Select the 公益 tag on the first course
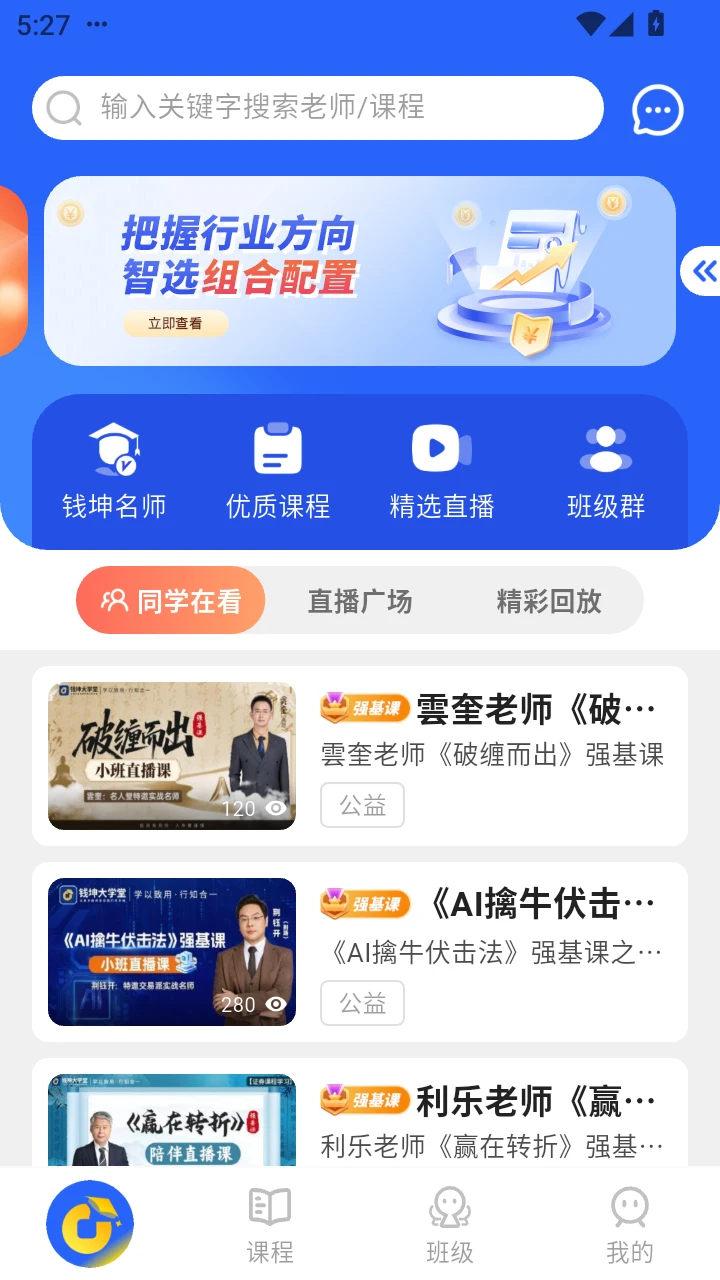The height and width of the screenshot is (1280, 720). 362,805
